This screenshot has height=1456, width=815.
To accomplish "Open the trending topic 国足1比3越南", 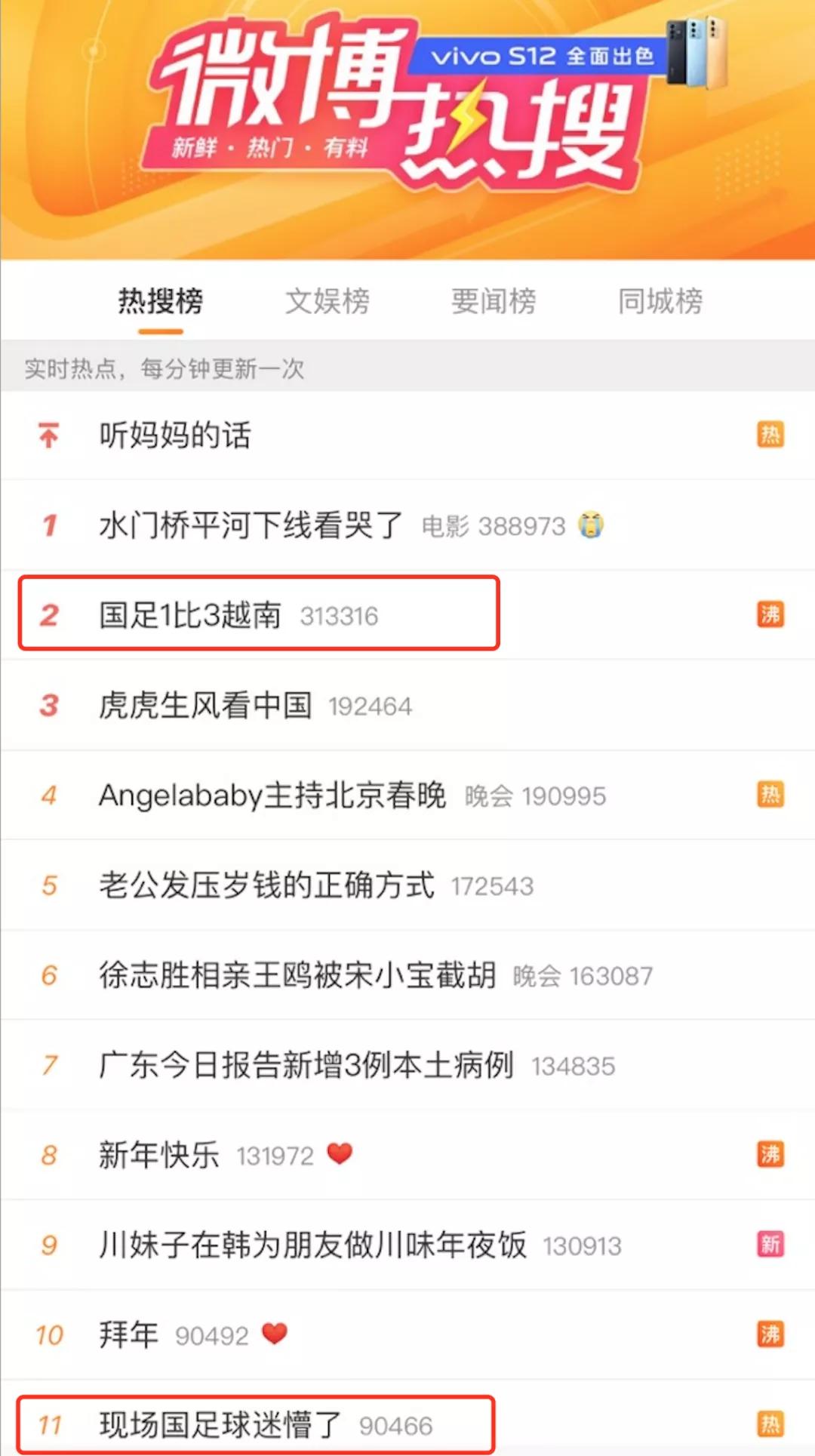I will coord(189,614).
